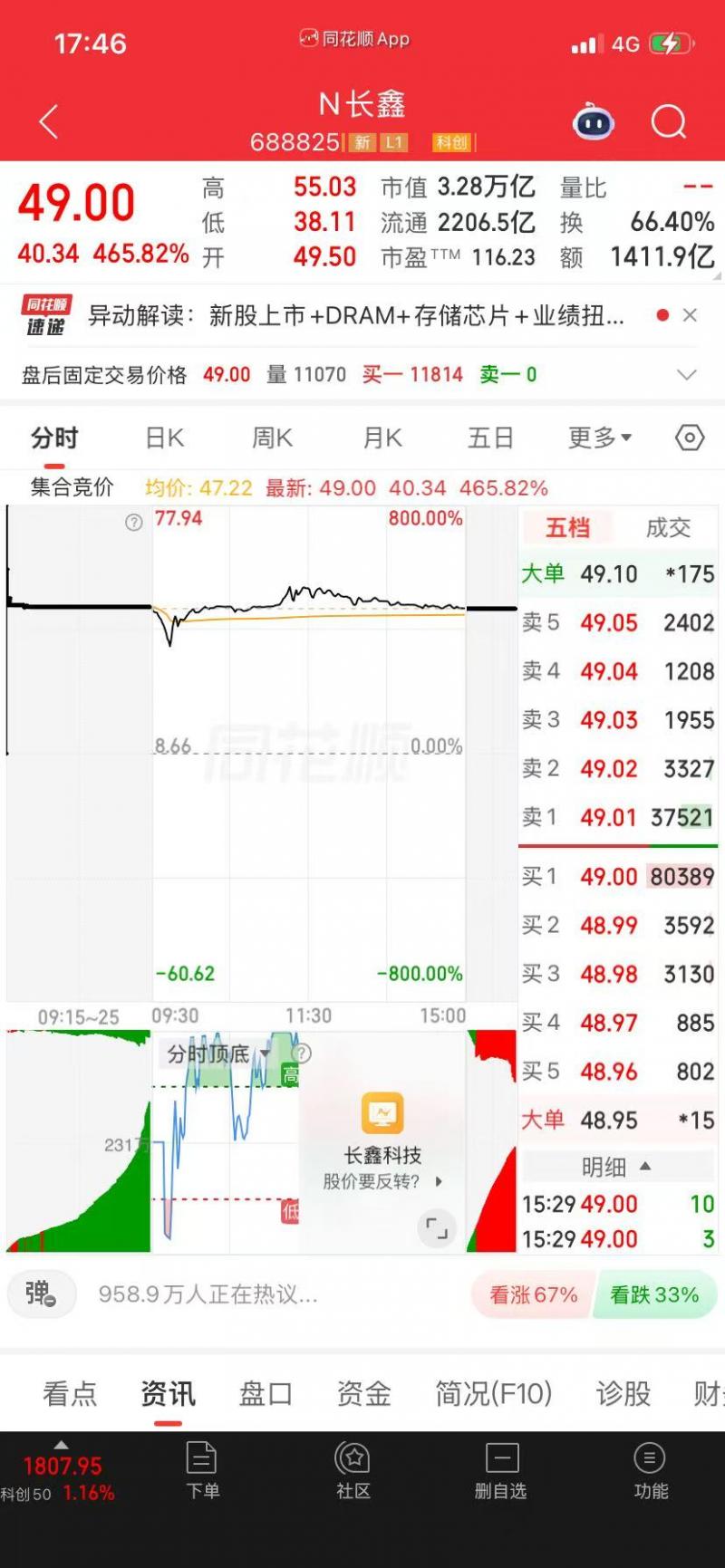Switch to the 盘口 section tab
This screenshot has width=725, height=1568.
(x=266, y=1393)
